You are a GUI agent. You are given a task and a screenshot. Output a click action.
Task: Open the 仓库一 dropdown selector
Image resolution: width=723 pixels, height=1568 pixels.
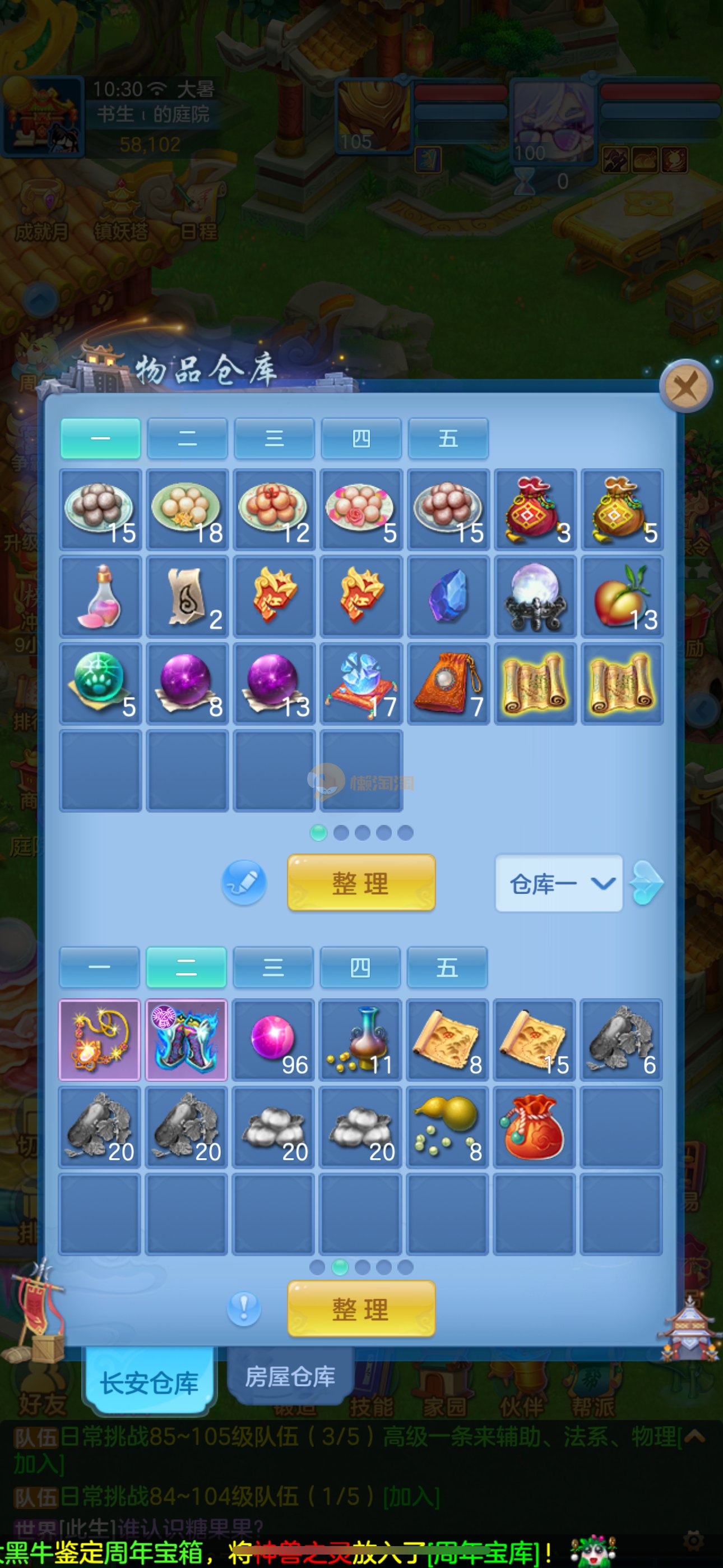pos(558,883)
